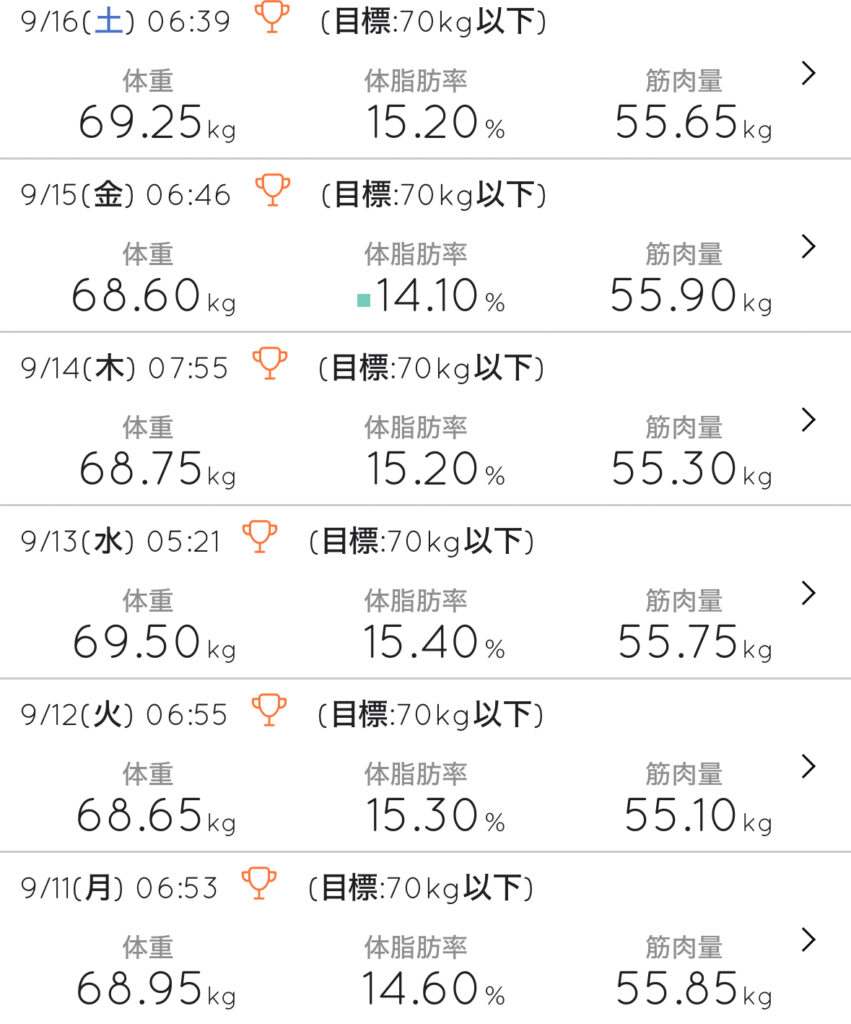
Task: Open the 9/13 (水) 05:21 record
Action: (x=810, y=593)
